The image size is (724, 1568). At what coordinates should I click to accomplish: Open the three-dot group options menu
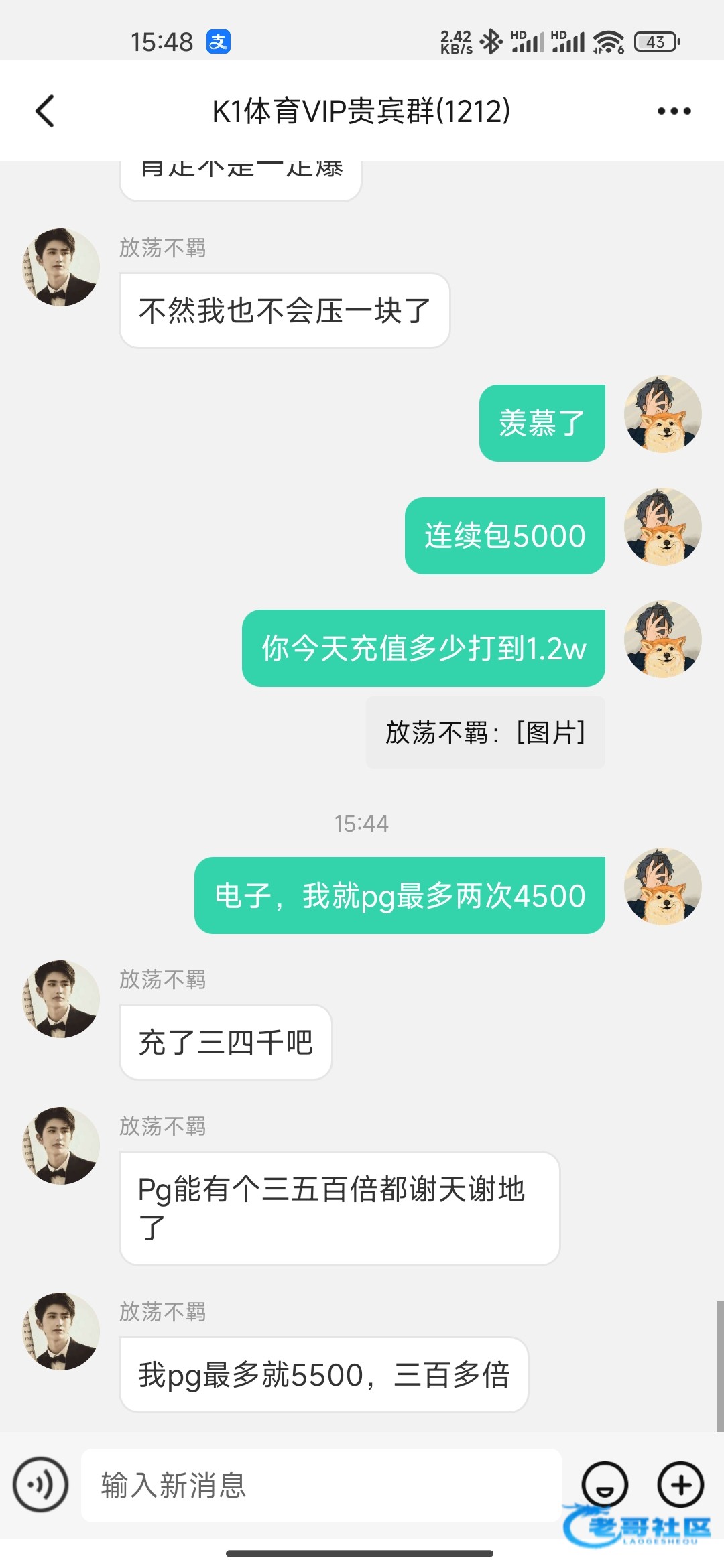point(674,111)
